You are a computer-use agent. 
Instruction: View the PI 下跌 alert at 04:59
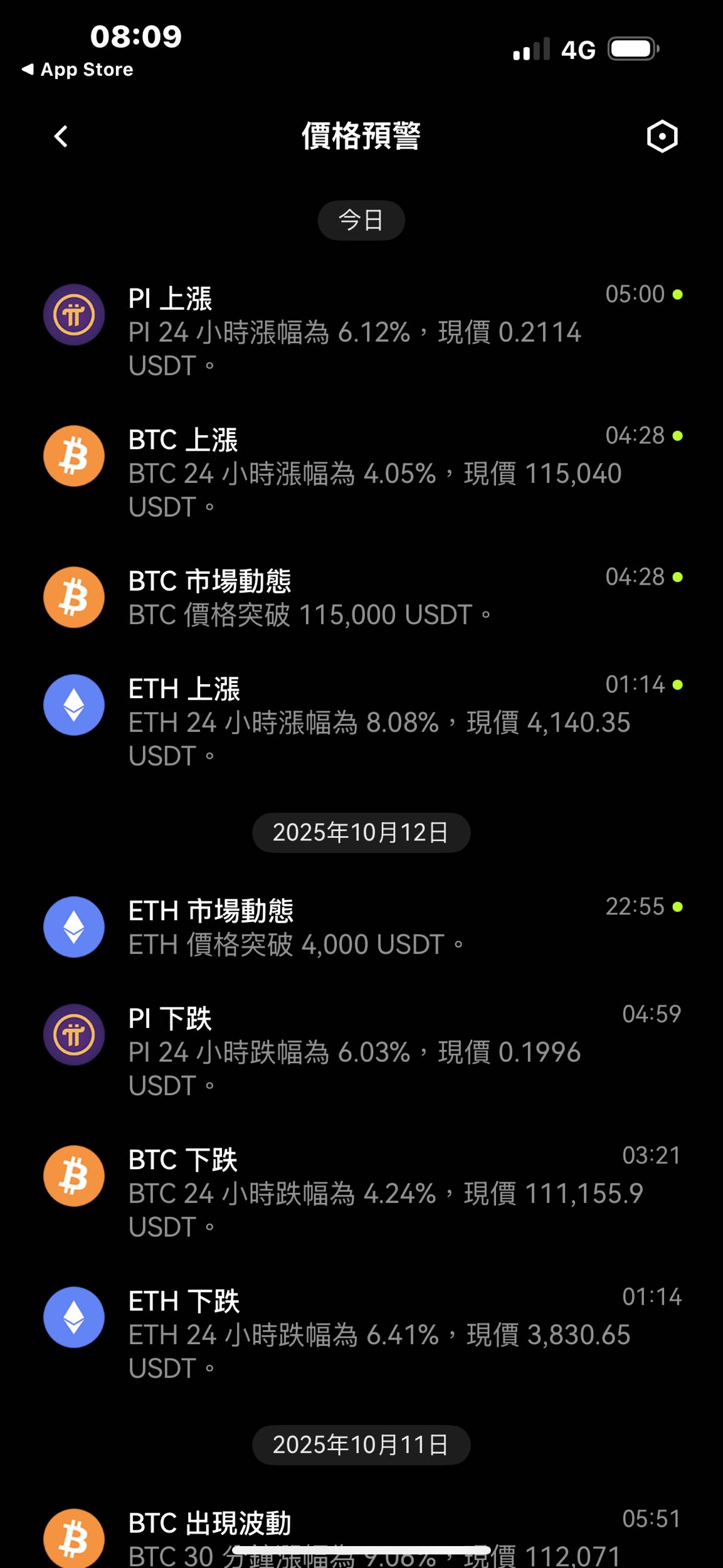tap(361, 1051)
